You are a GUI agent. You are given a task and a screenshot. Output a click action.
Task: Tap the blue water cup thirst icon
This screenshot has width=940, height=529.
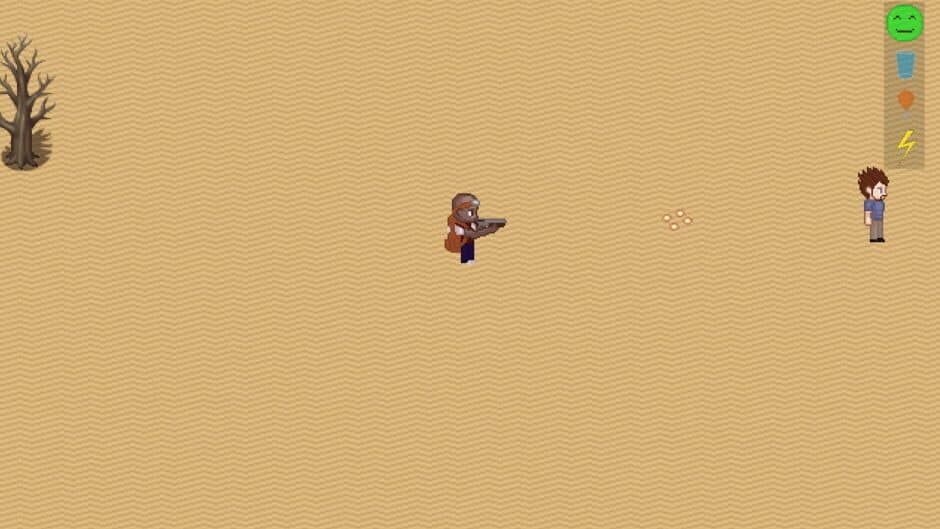tap(905, 65)
